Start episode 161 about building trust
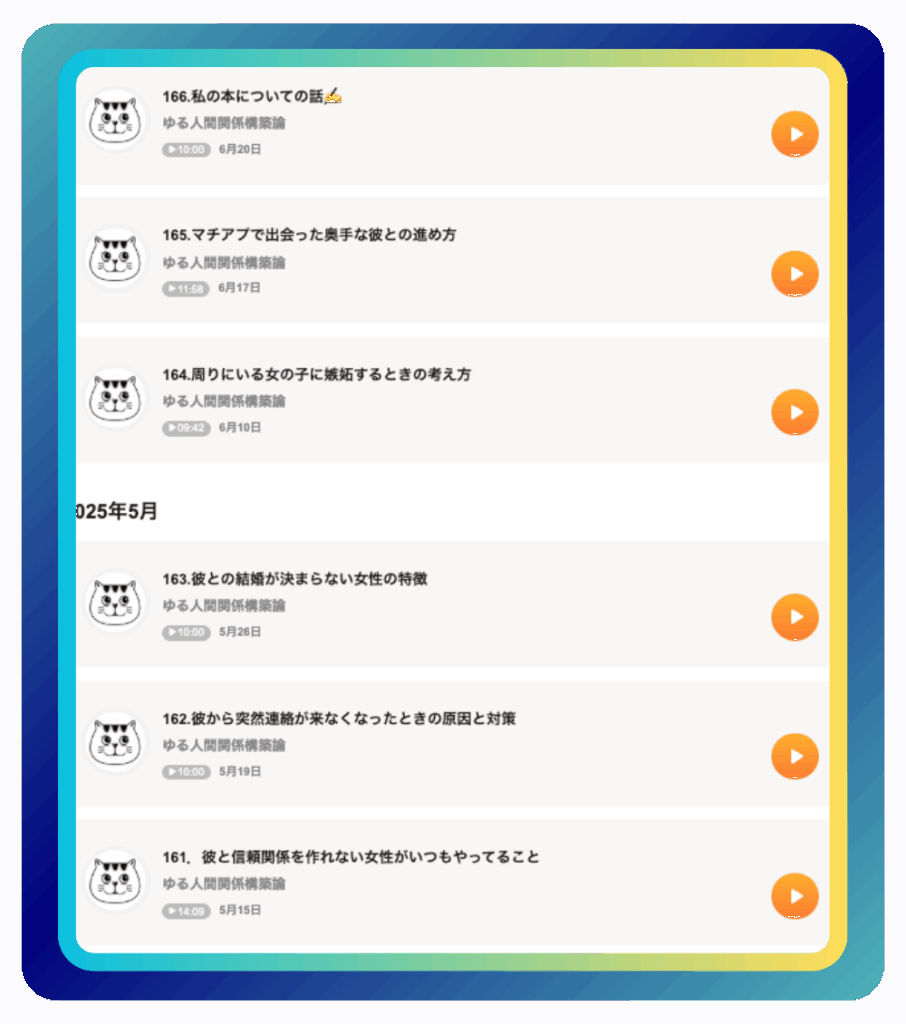Viewport: 906px width, 1024px height. 795,896
